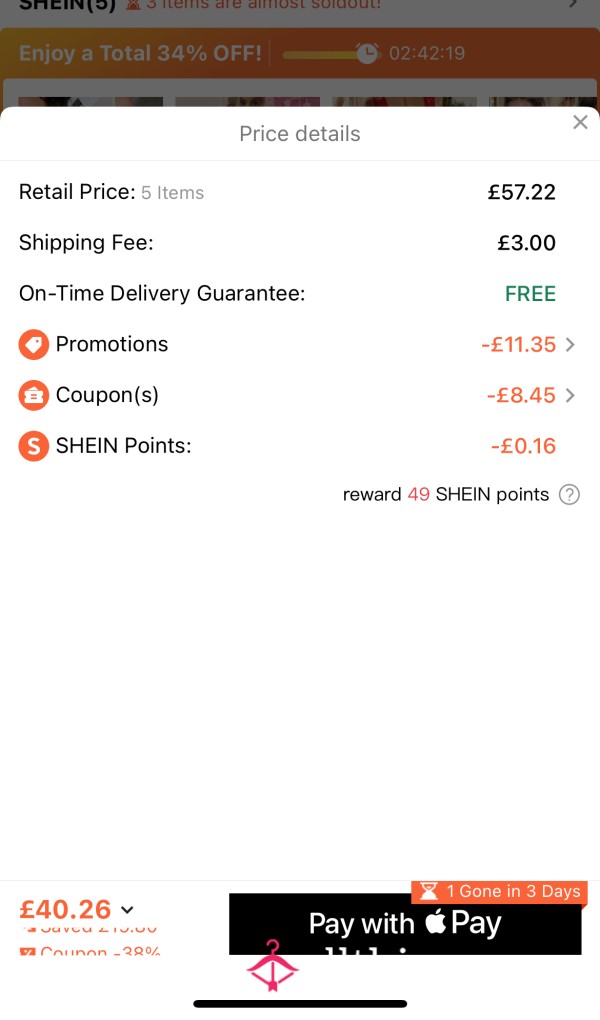
Task: Open the Coupon(s) discount details
Action: coord(299,395)
